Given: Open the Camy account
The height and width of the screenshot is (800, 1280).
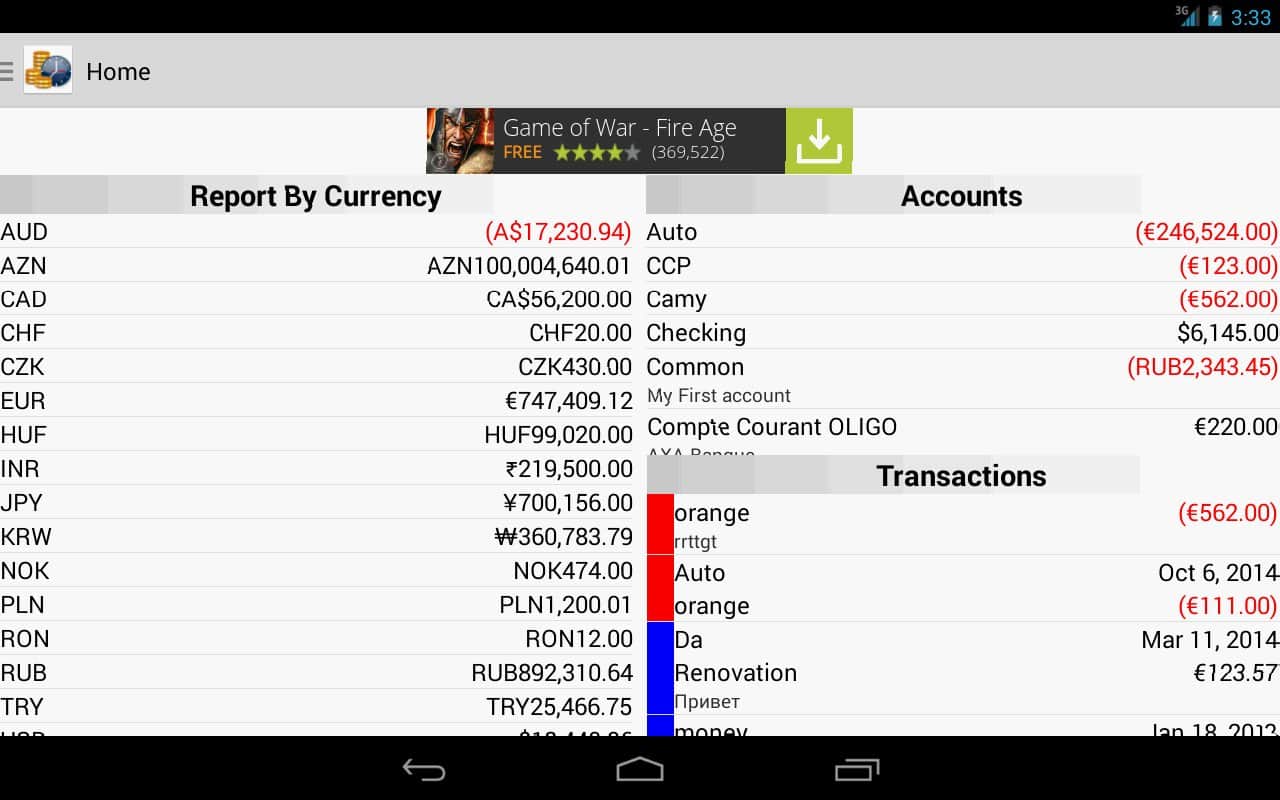Looking at the screenshot, I should pos(960,299).
